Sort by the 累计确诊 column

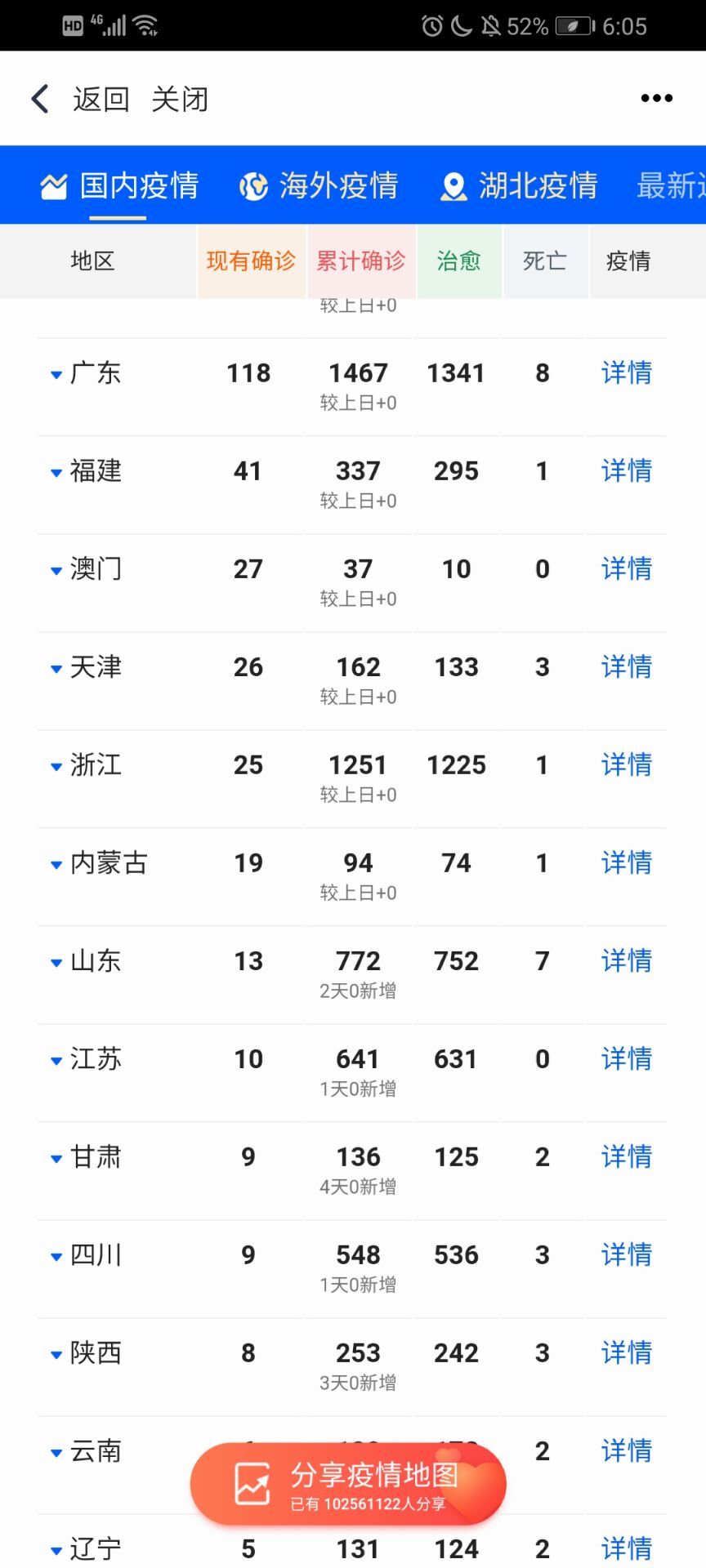pos(361,261)
